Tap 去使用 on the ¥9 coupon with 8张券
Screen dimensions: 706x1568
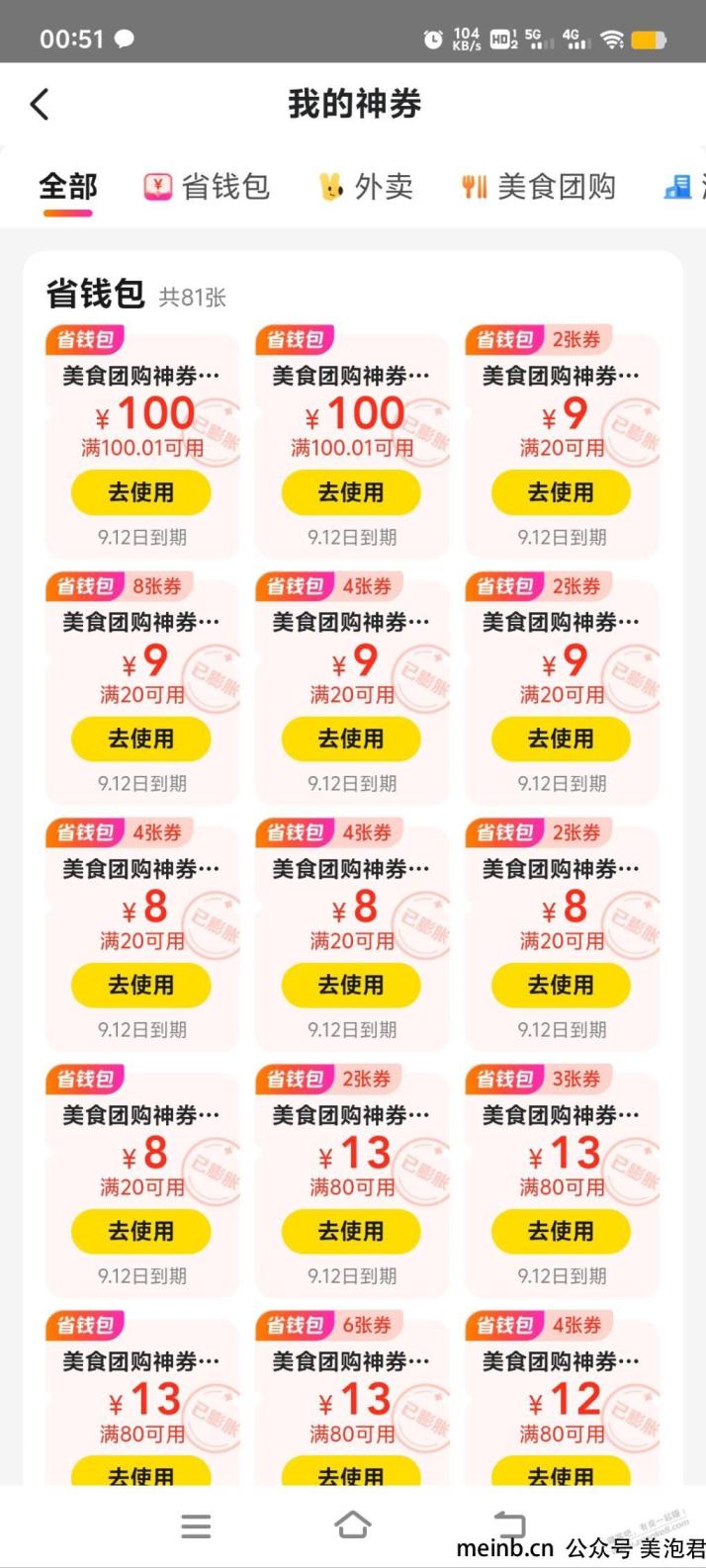pyautogui.click(x=140, y=739)
